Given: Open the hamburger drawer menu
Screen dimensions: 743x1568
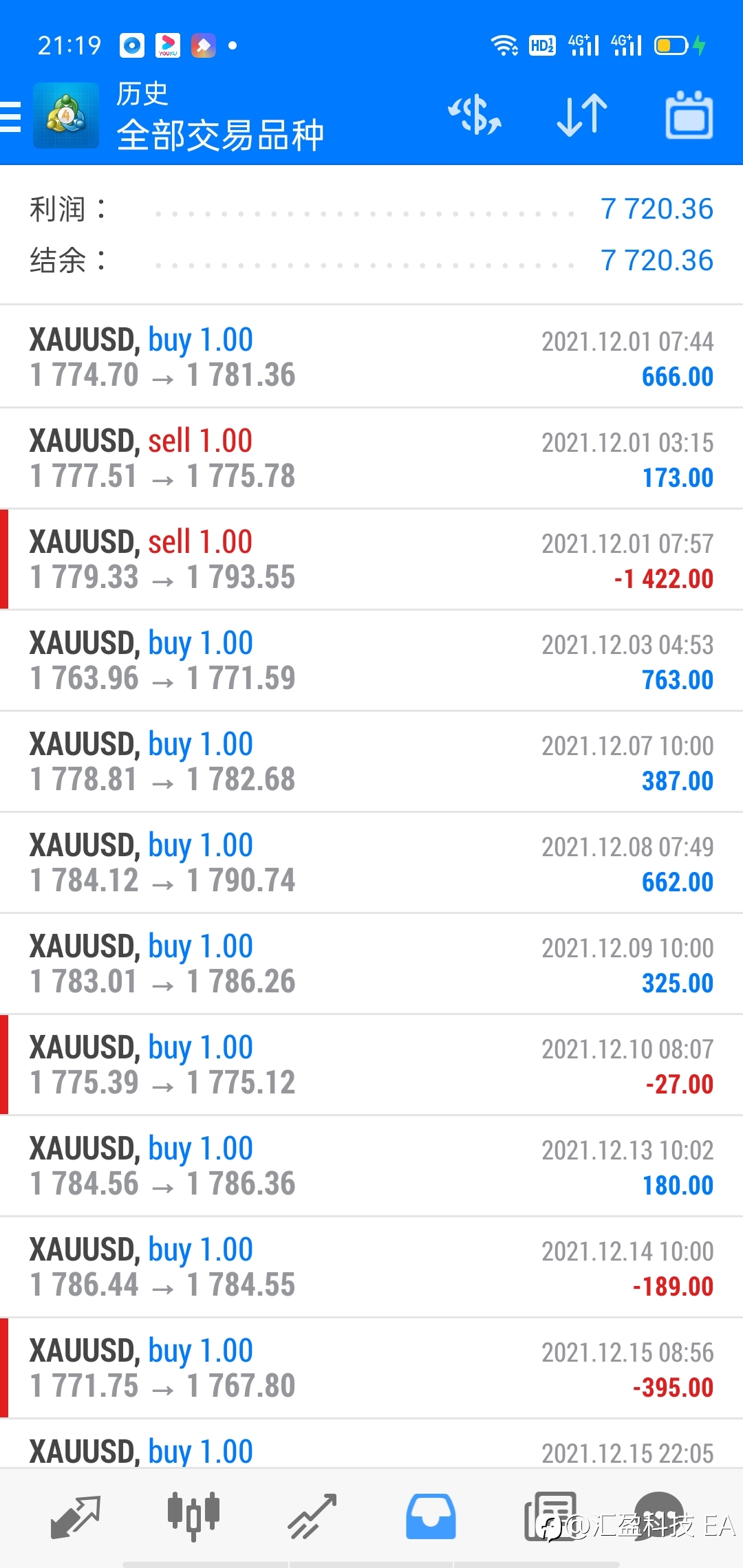Looking at the screenshot, I should 11,116.
